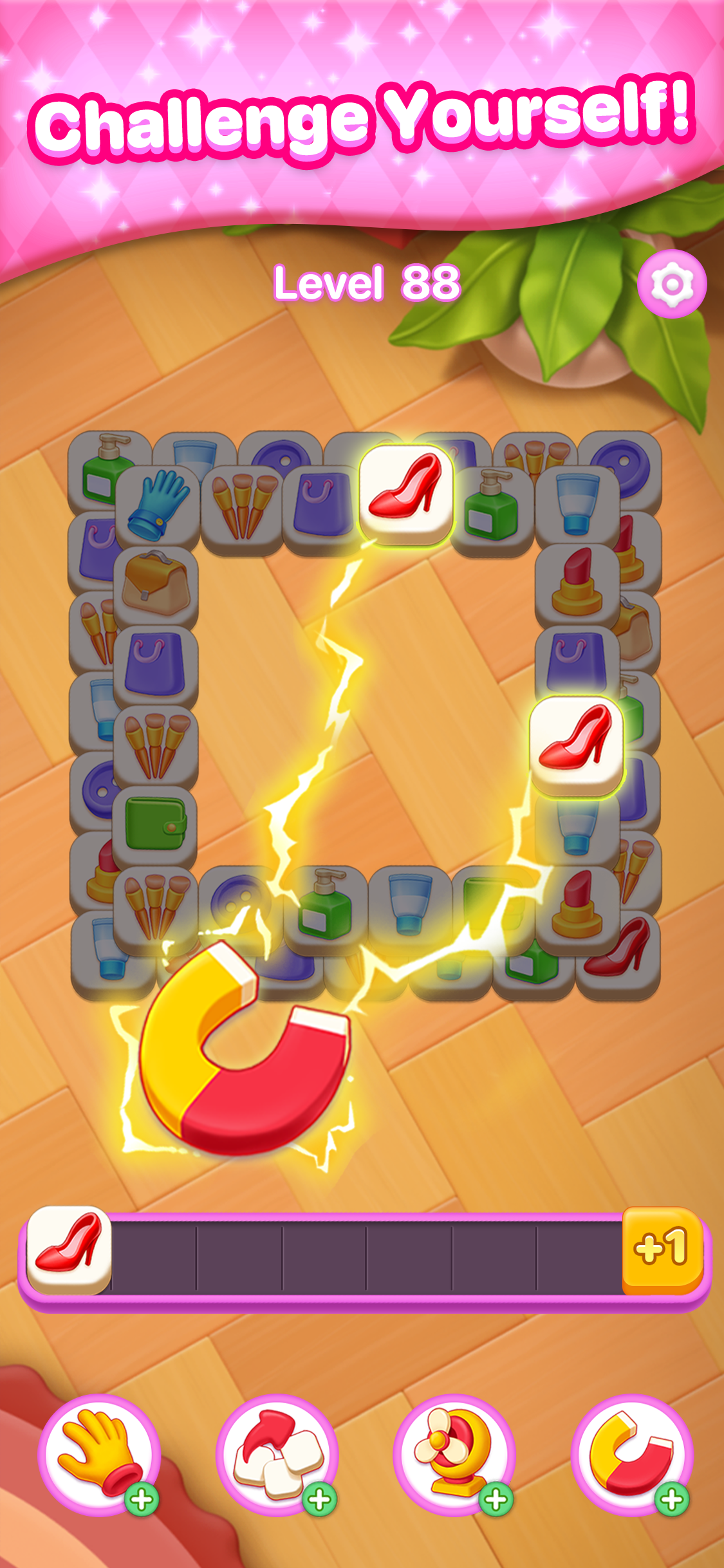
Task: Open the settings gear
Action: point(672,284)
